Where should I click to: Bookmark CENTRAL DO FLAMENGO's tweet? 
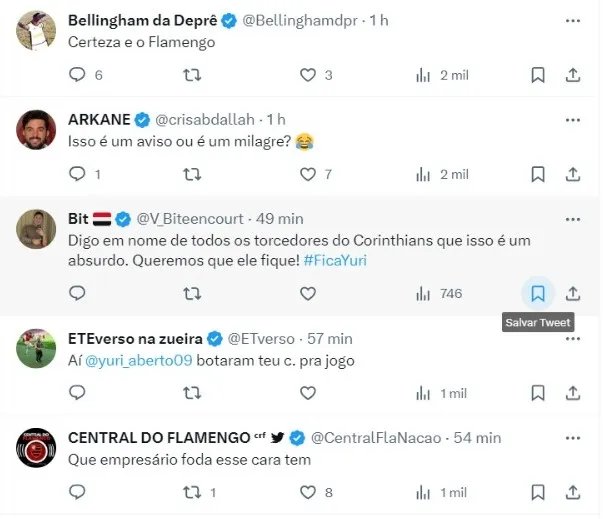(x=537, y=492)
